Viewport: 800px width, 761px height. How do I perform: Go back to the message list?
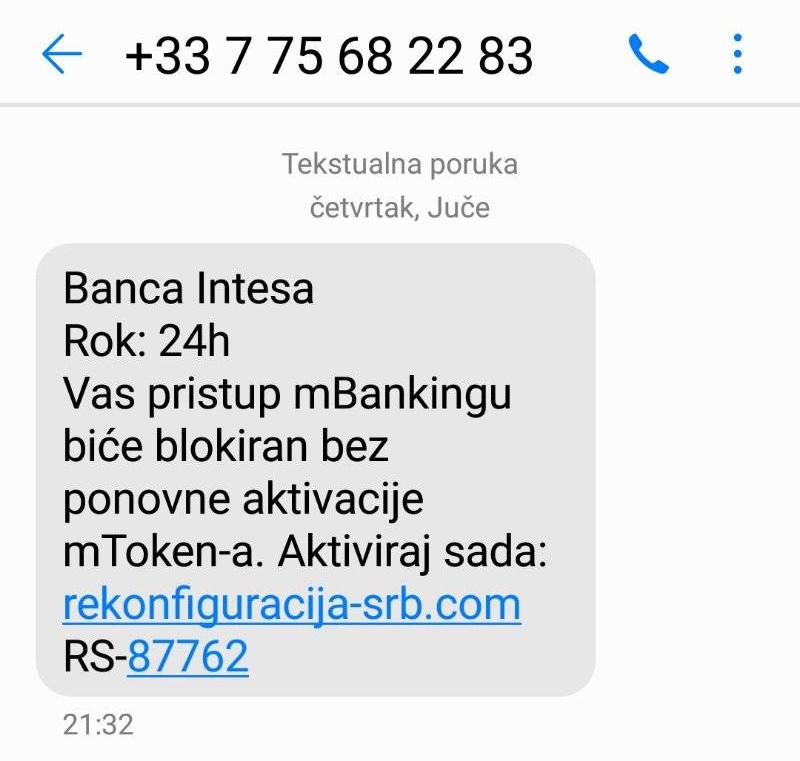62,54
